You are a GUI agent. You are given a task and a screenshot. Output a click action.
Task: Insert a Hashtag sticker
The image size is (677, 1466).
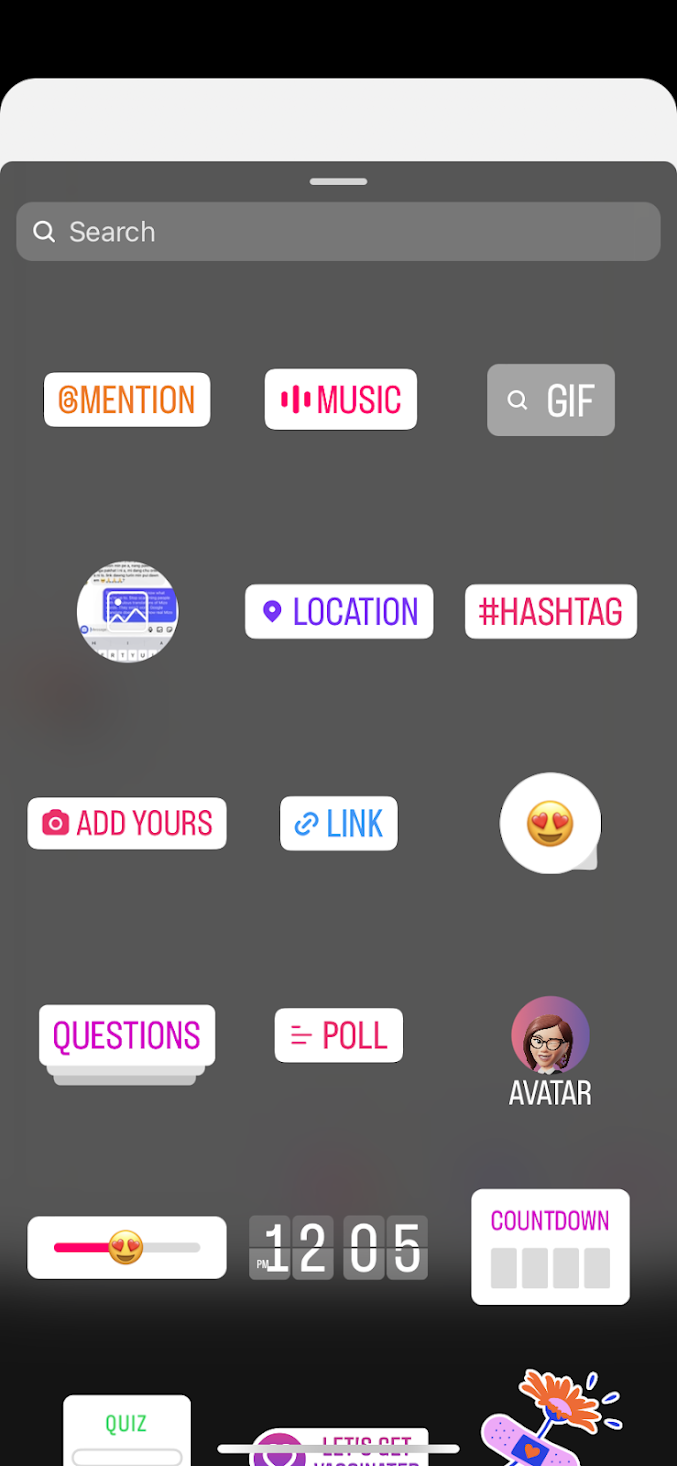tap(551, 612)
